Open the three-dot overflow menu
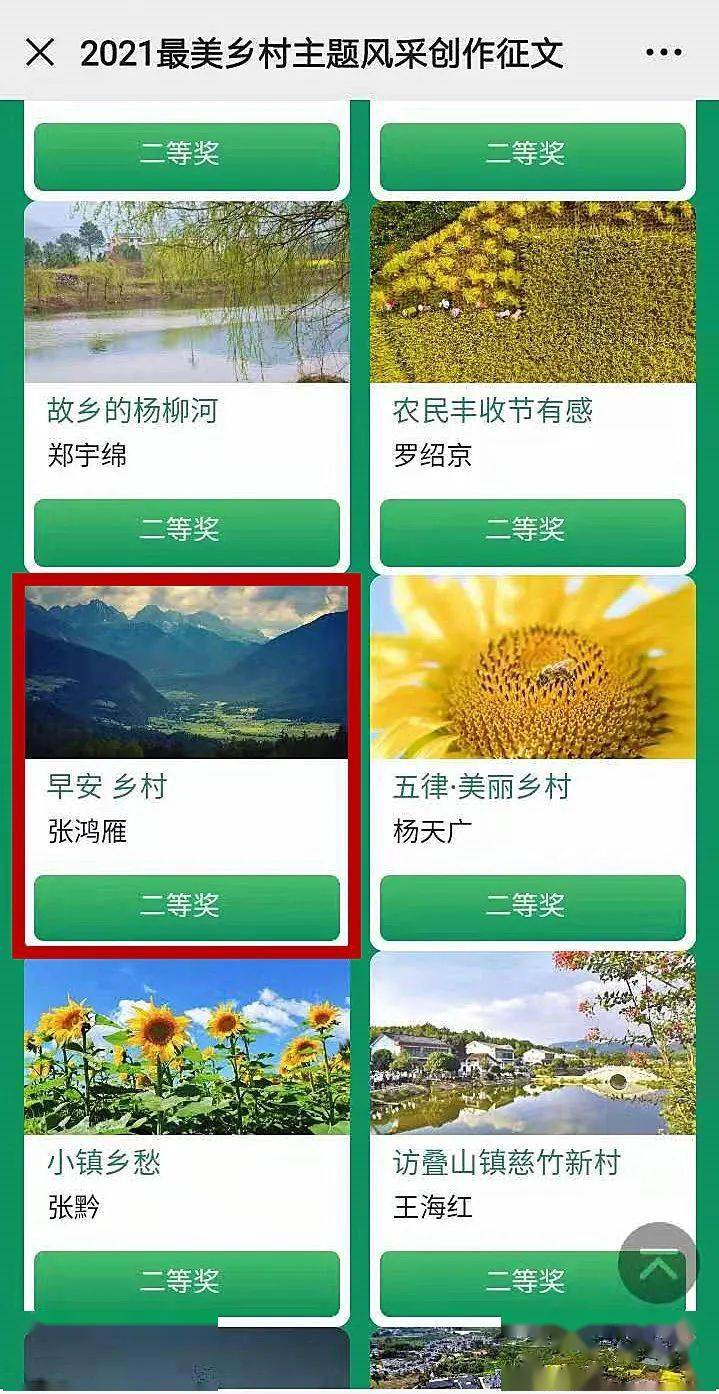 tap(664, 52)
